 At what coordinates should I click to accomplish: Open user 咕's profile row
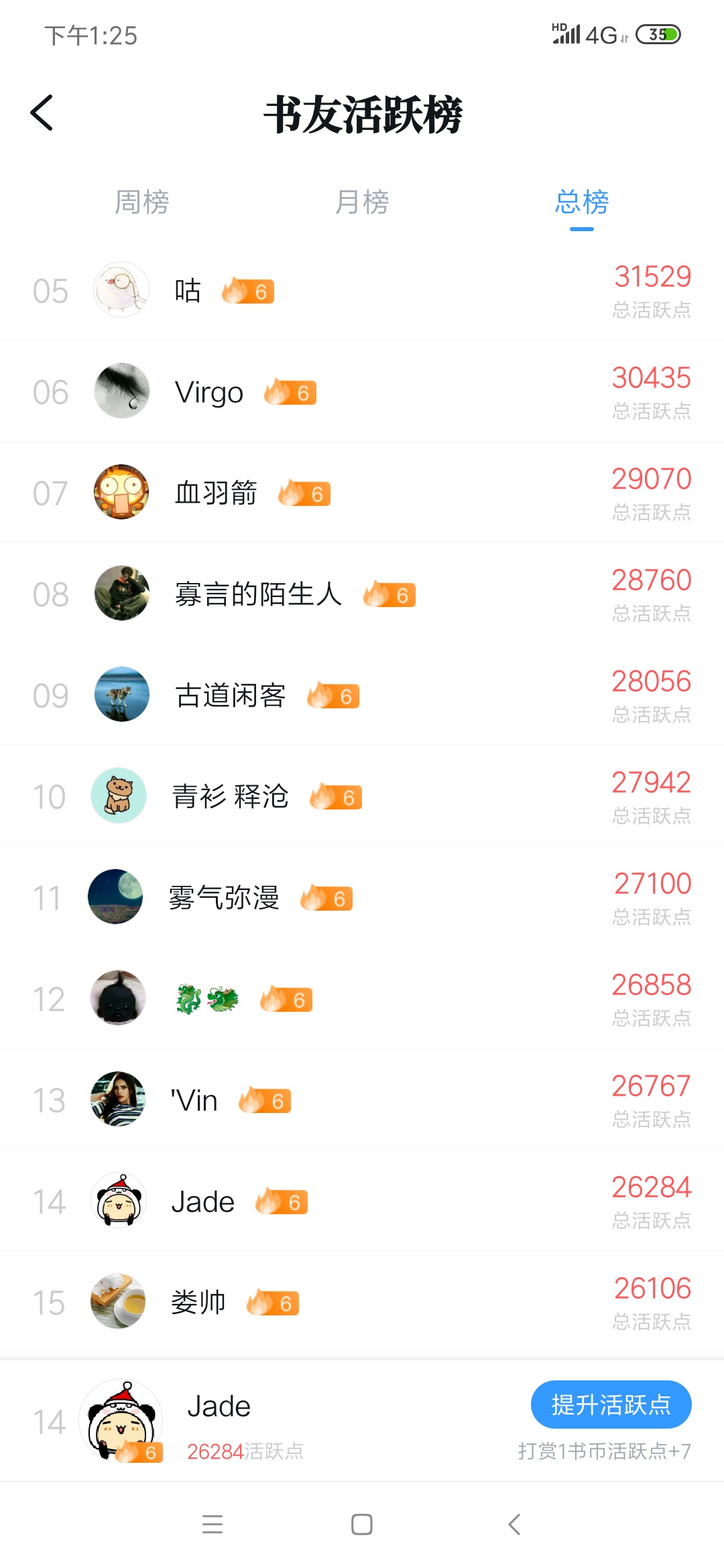[362, 291]
